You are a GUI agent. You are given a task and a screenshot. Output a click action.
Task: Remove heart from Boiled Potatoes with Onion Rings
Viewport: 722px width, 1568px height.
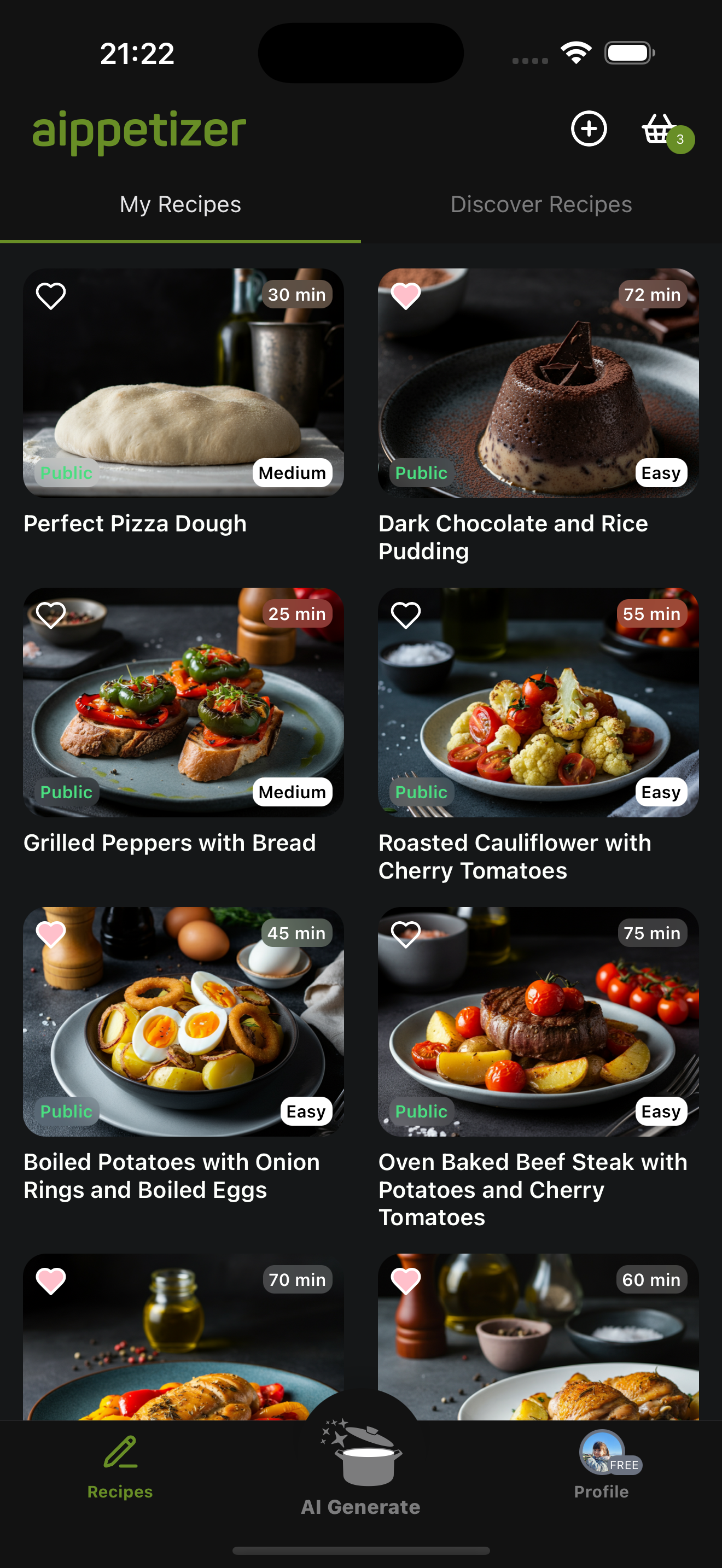tap(50, 934)
